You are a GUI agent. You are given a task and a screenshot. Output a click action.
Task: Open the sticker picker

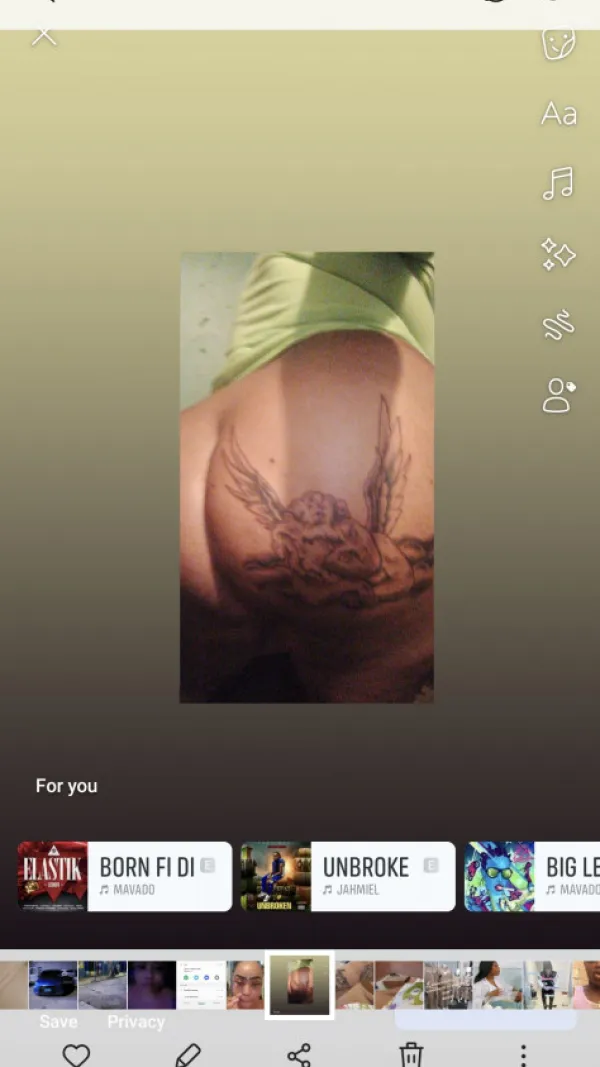558,43
